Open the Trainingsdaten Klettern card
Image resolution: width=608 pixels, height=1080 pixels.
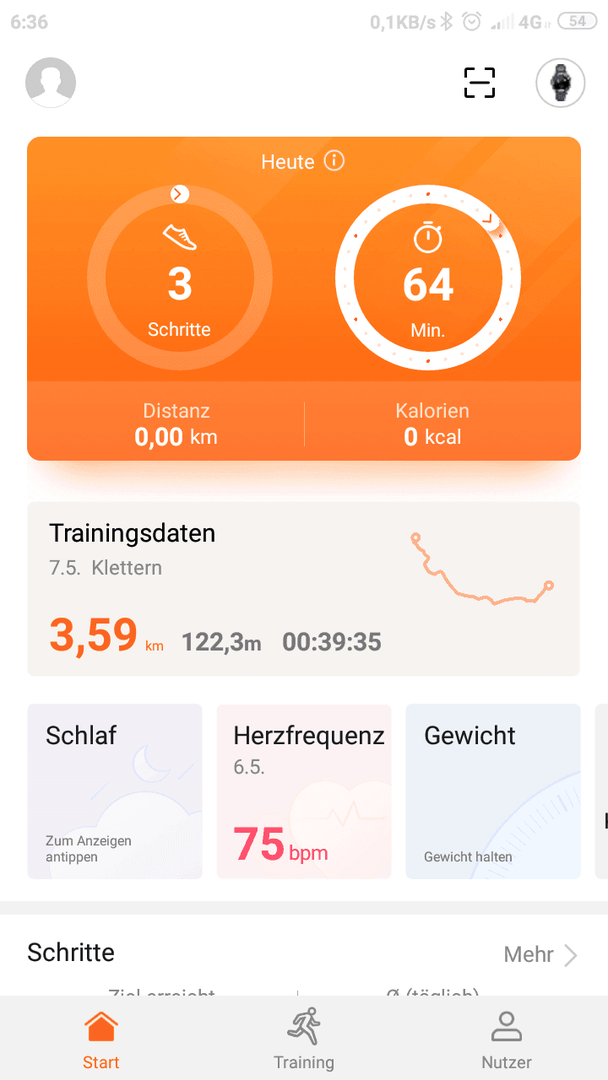click(x=304, y=589)
